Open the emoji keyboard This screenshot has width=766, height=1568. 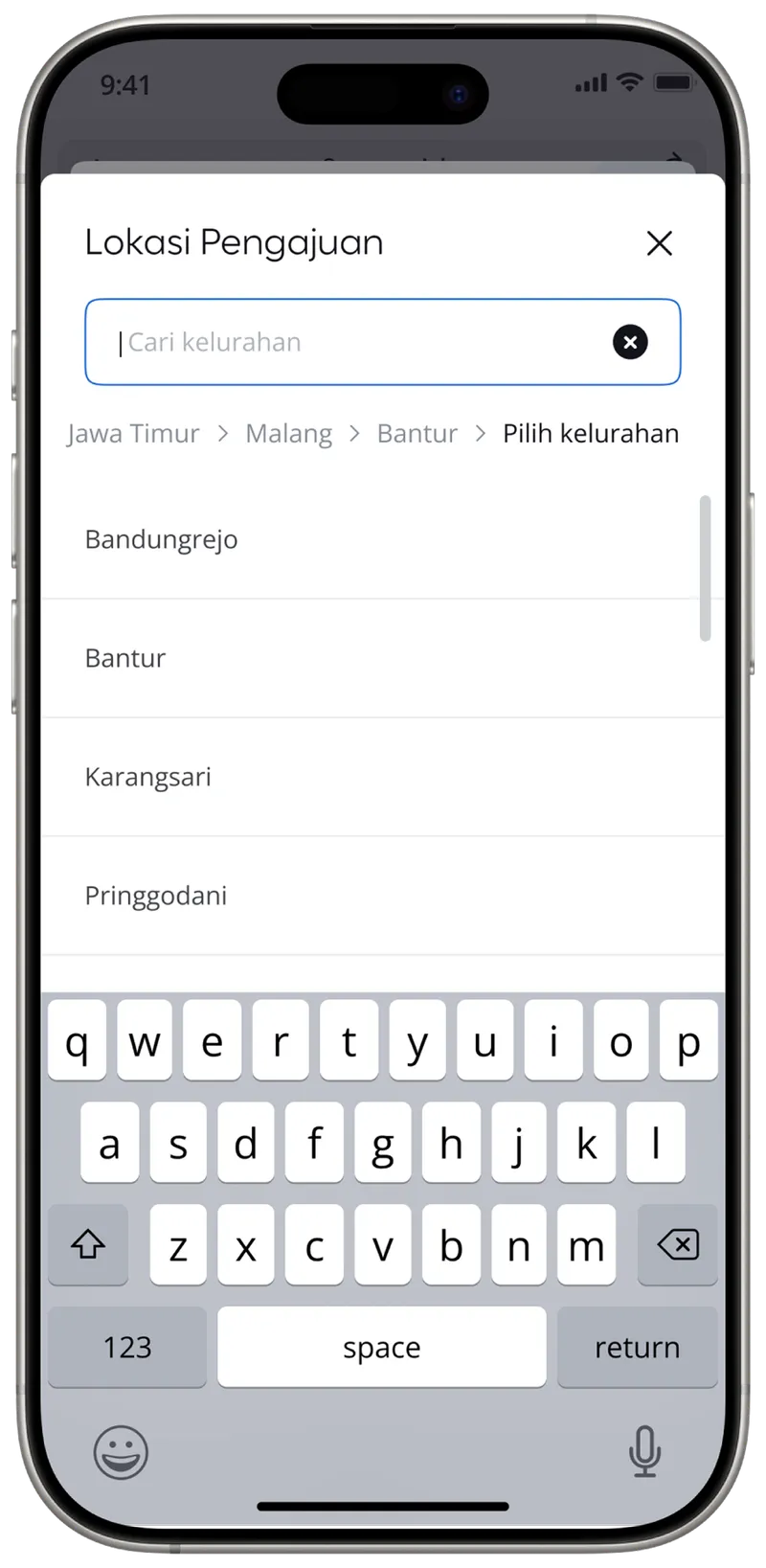pos(121,1452)
